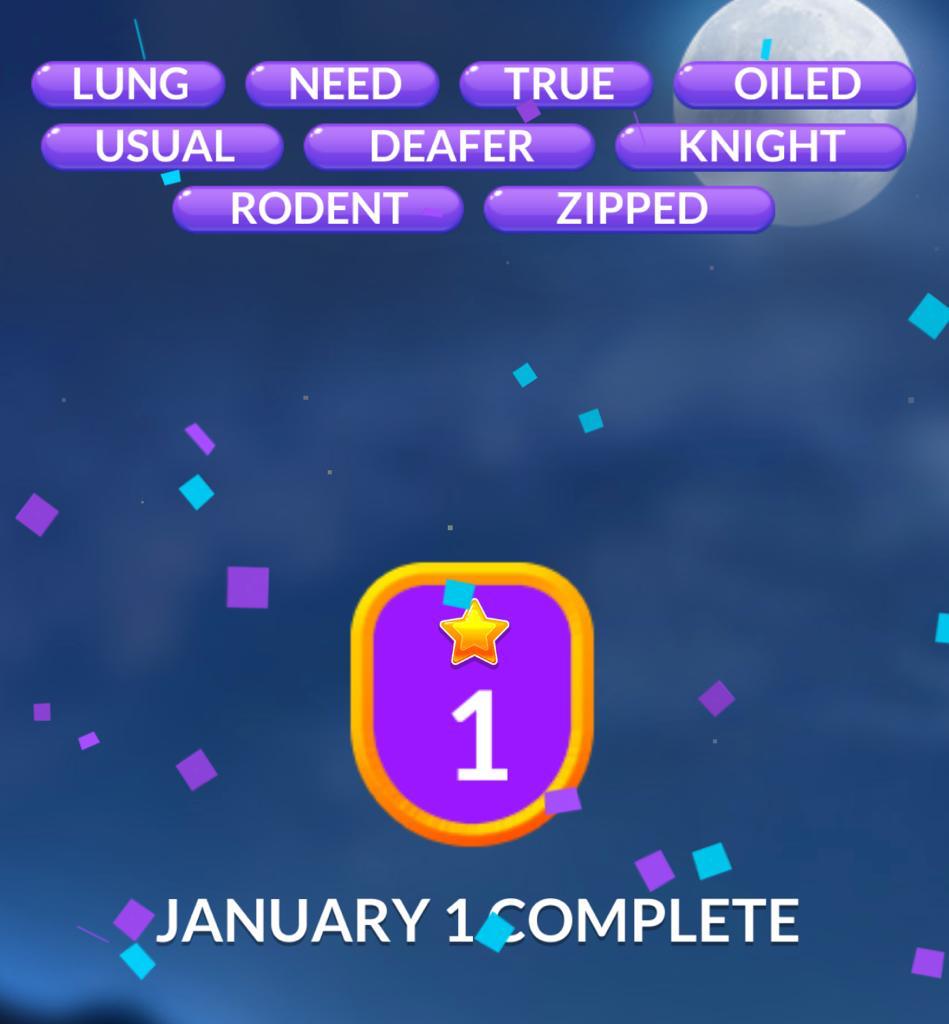
Task: Tap the LUNG word chip
Action: point(128,85)
